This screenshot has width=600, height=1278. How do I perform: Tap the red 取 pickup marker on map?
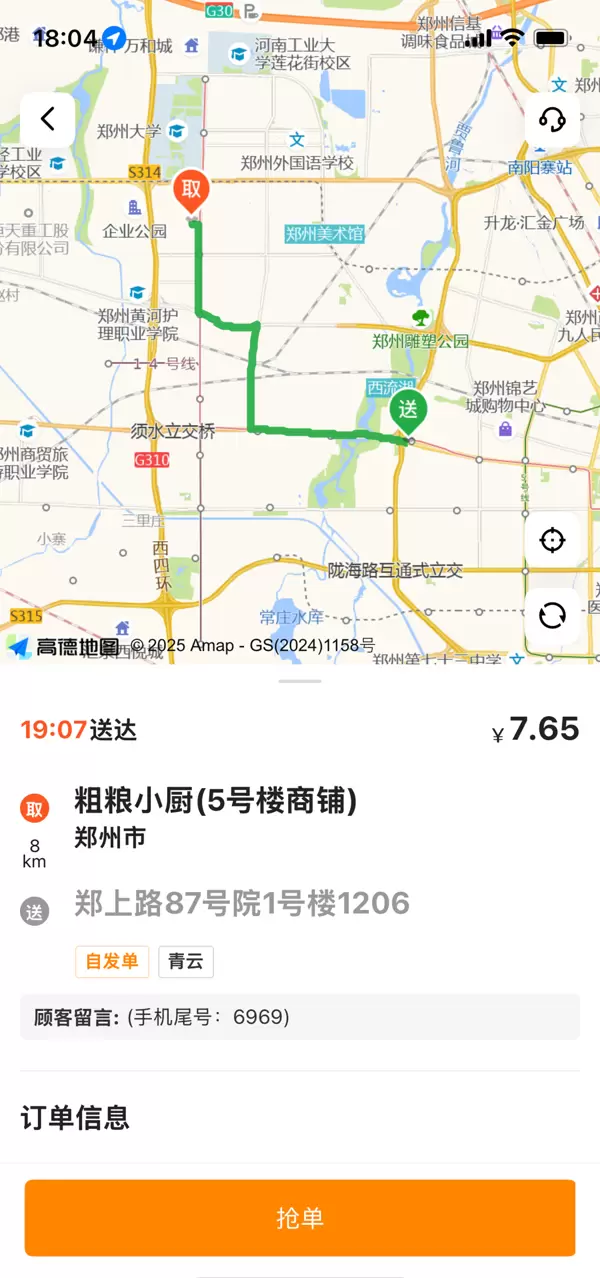pyautogui.click(x=191, y=190)
